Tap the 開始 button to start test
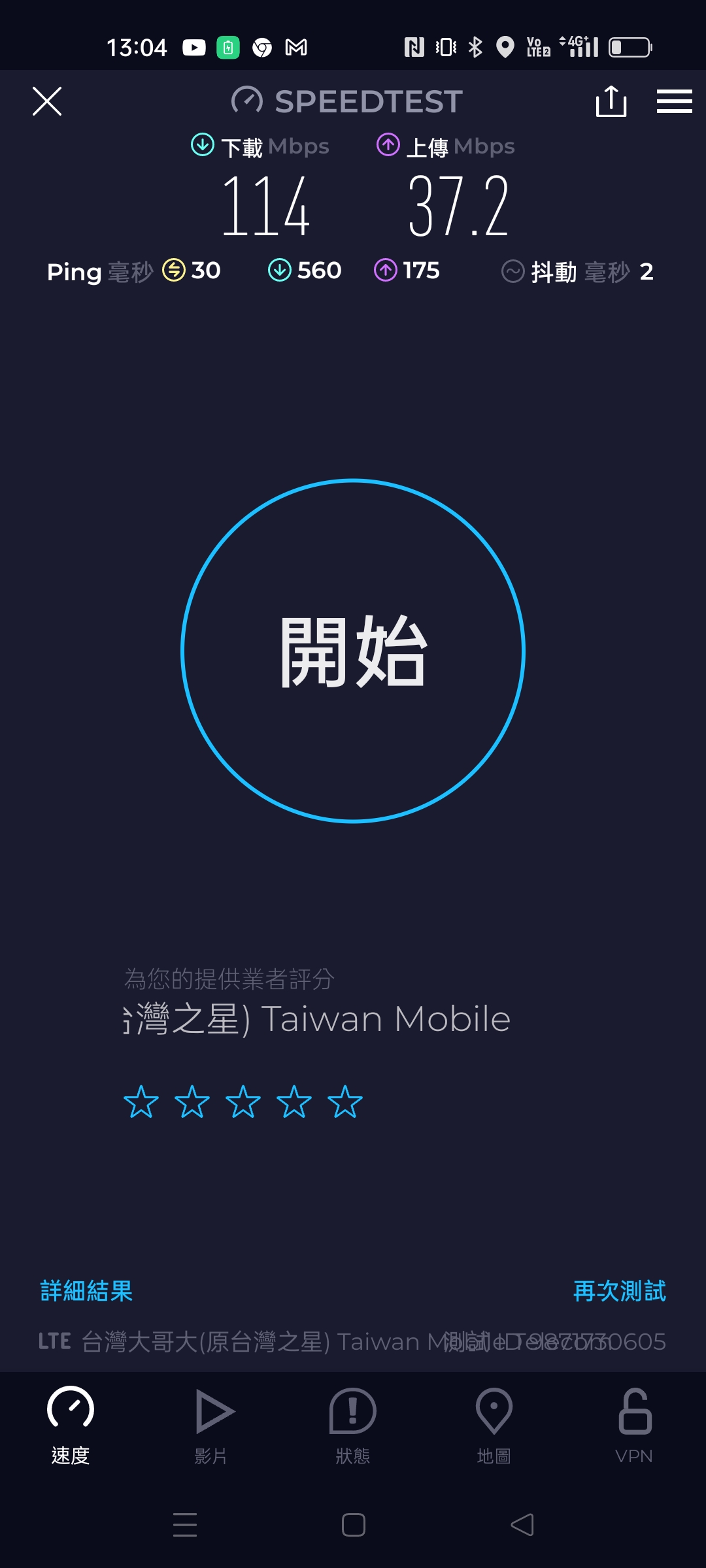The height and width of the screenshot is (1568, 706). click(x=353, y=651)
